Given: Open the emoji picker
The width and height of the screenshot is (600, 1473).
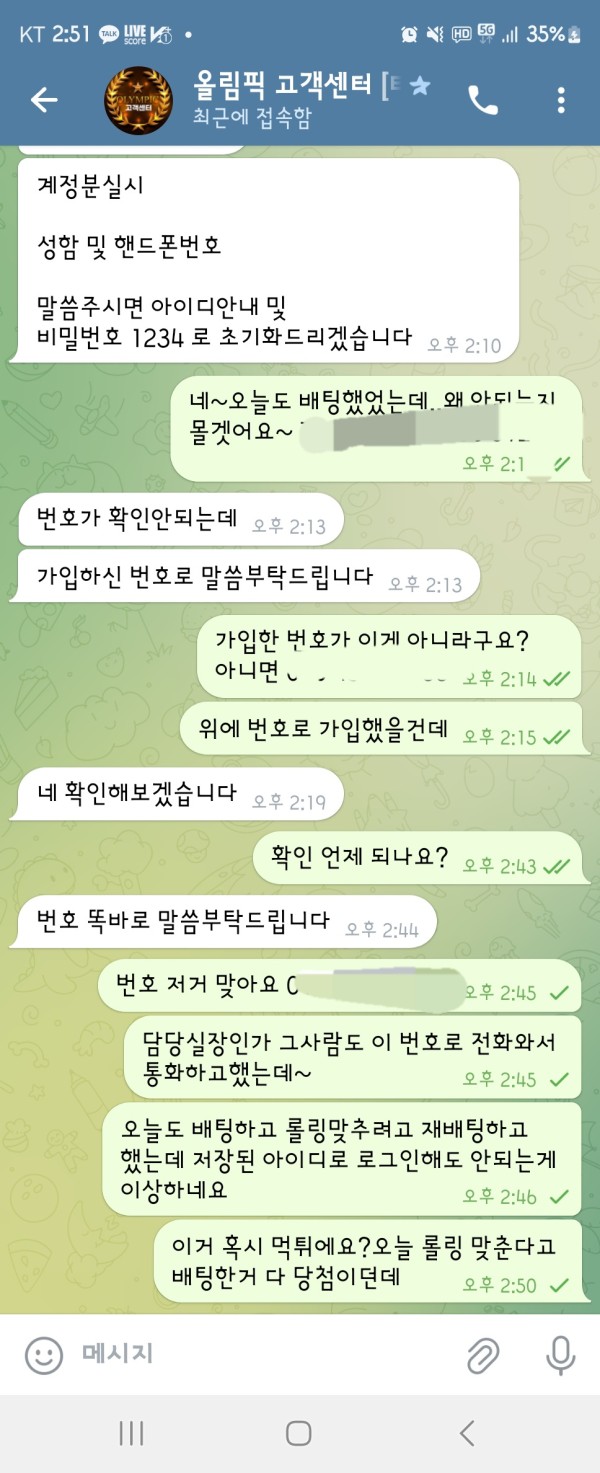Looking at the screenshot, I should [x=43, y=1355].
